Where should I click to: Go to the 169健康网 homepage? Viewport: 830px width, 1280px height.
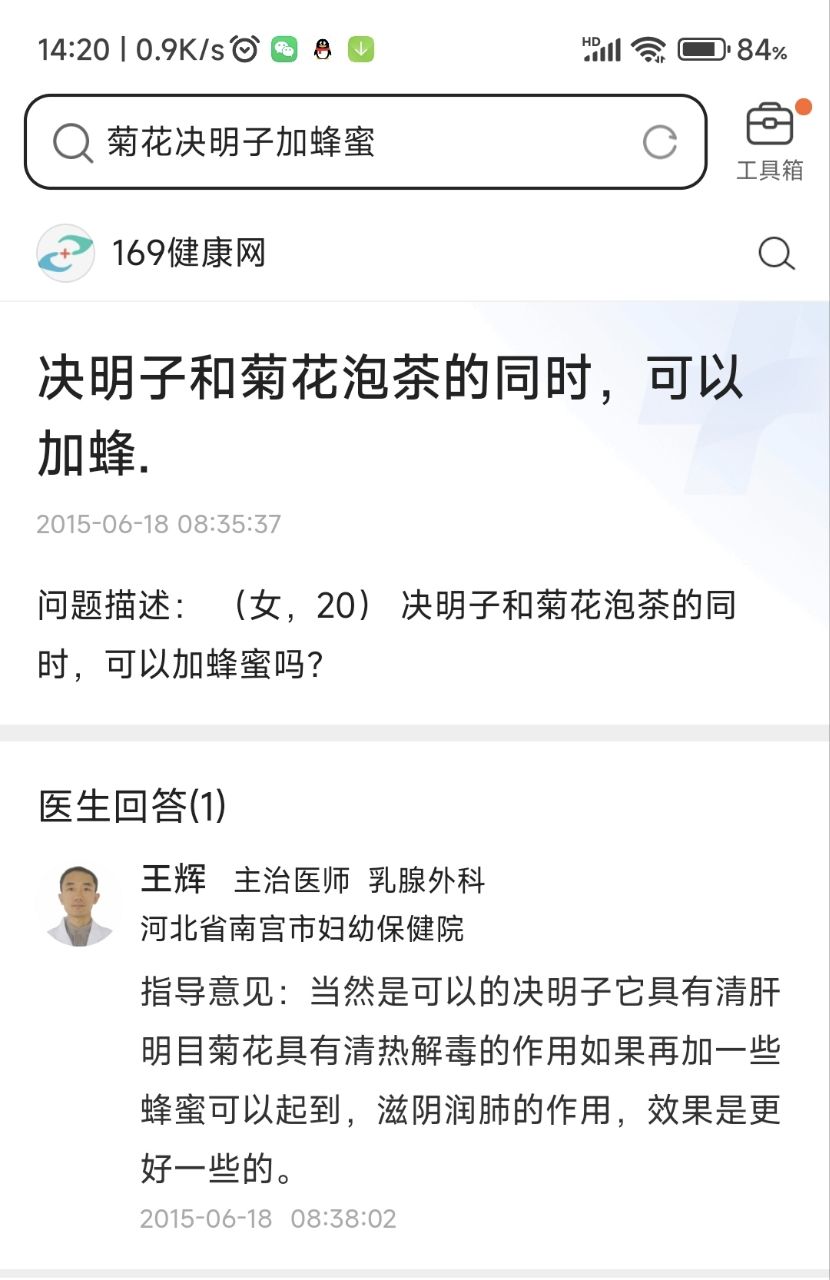152,253
